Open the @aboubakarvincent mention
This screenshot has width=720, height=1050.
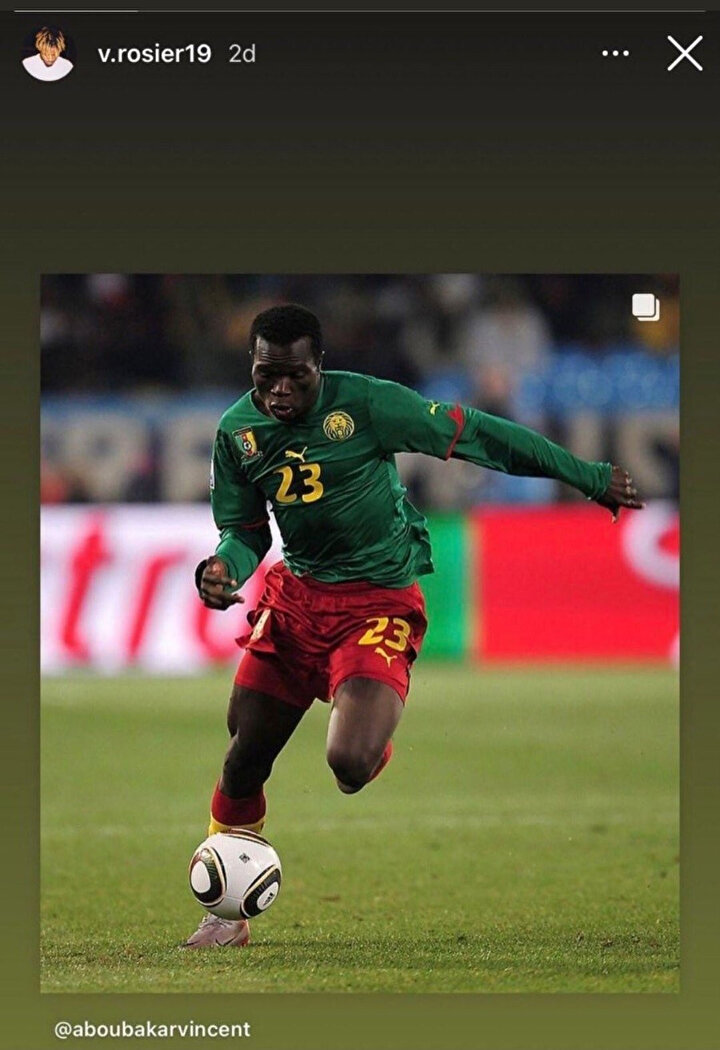(153, 1029)
